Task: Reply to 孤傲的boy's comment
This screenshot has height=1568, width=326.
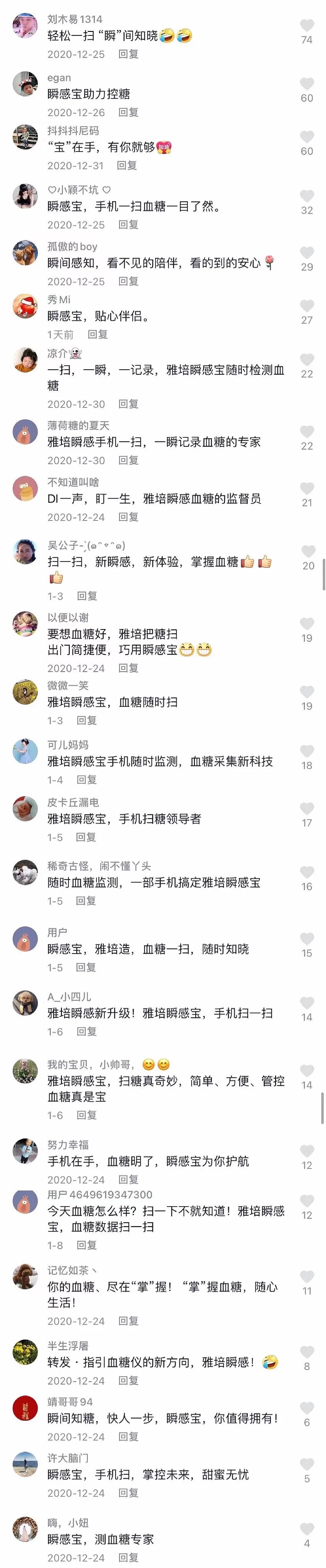Action: [128, 281]
